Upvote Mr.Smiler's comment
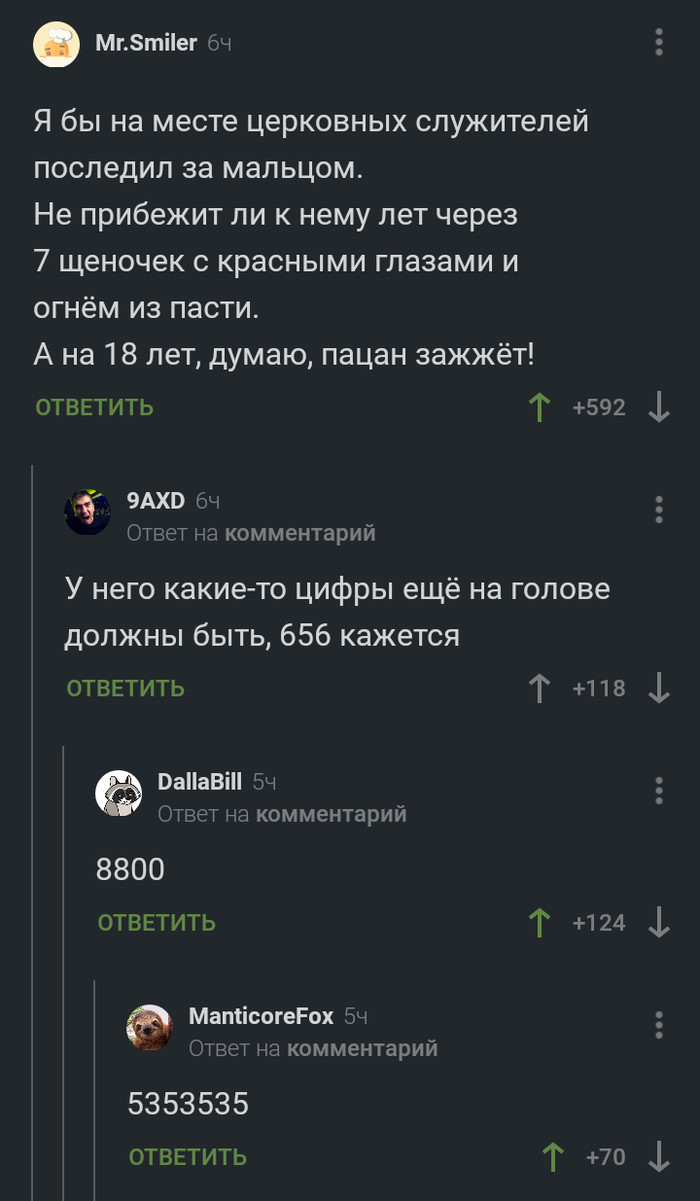700x1201 pixels. [540, 407]
